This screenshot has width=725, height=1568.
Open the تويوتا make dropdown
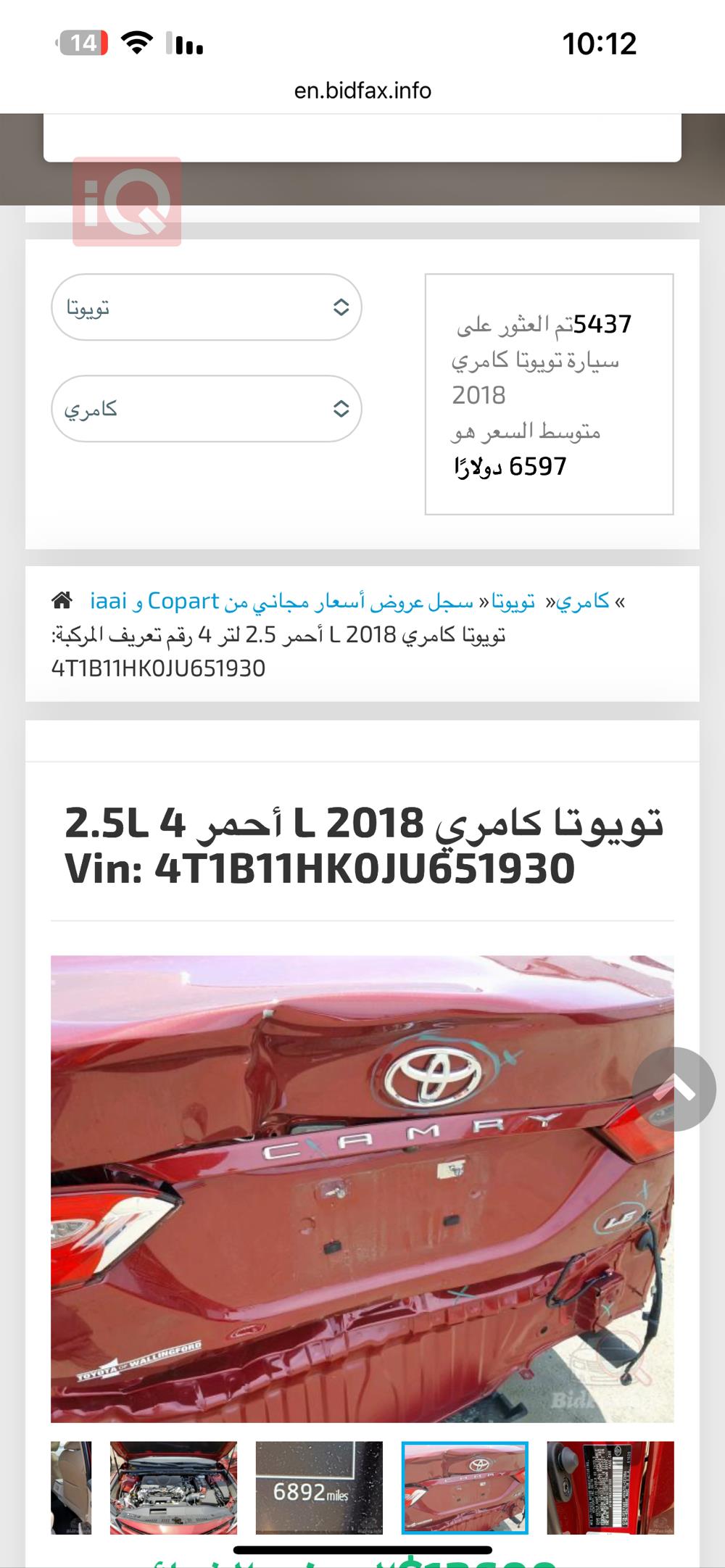tap(206, 307)
